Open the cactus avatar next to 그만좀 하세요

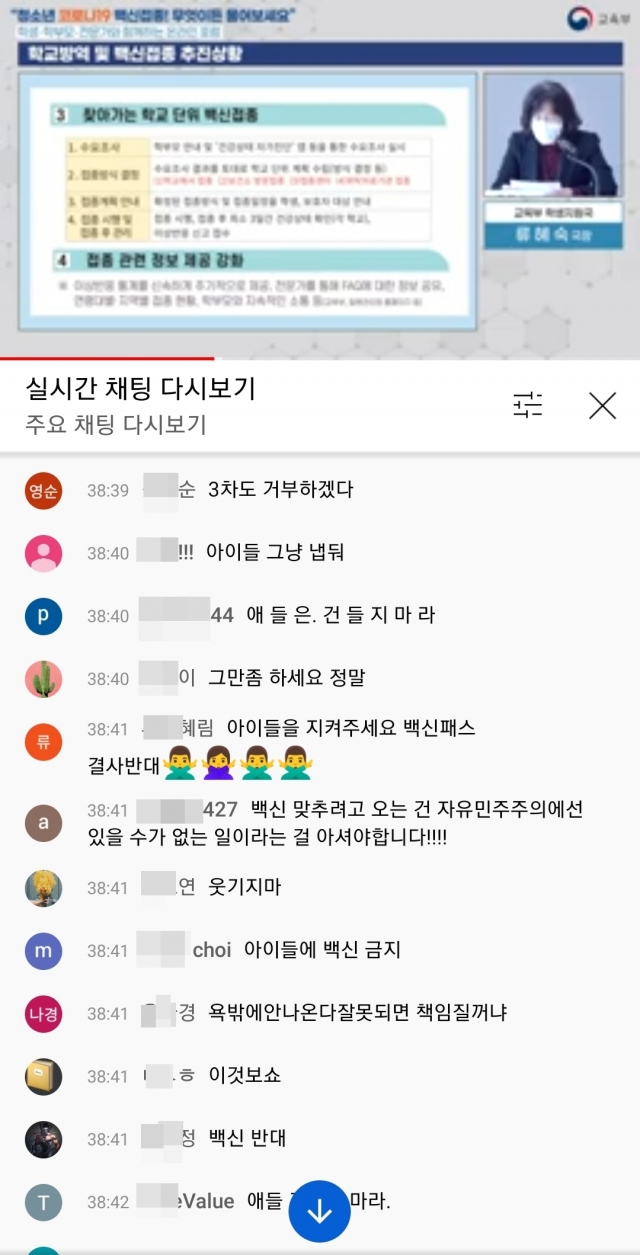43,679
